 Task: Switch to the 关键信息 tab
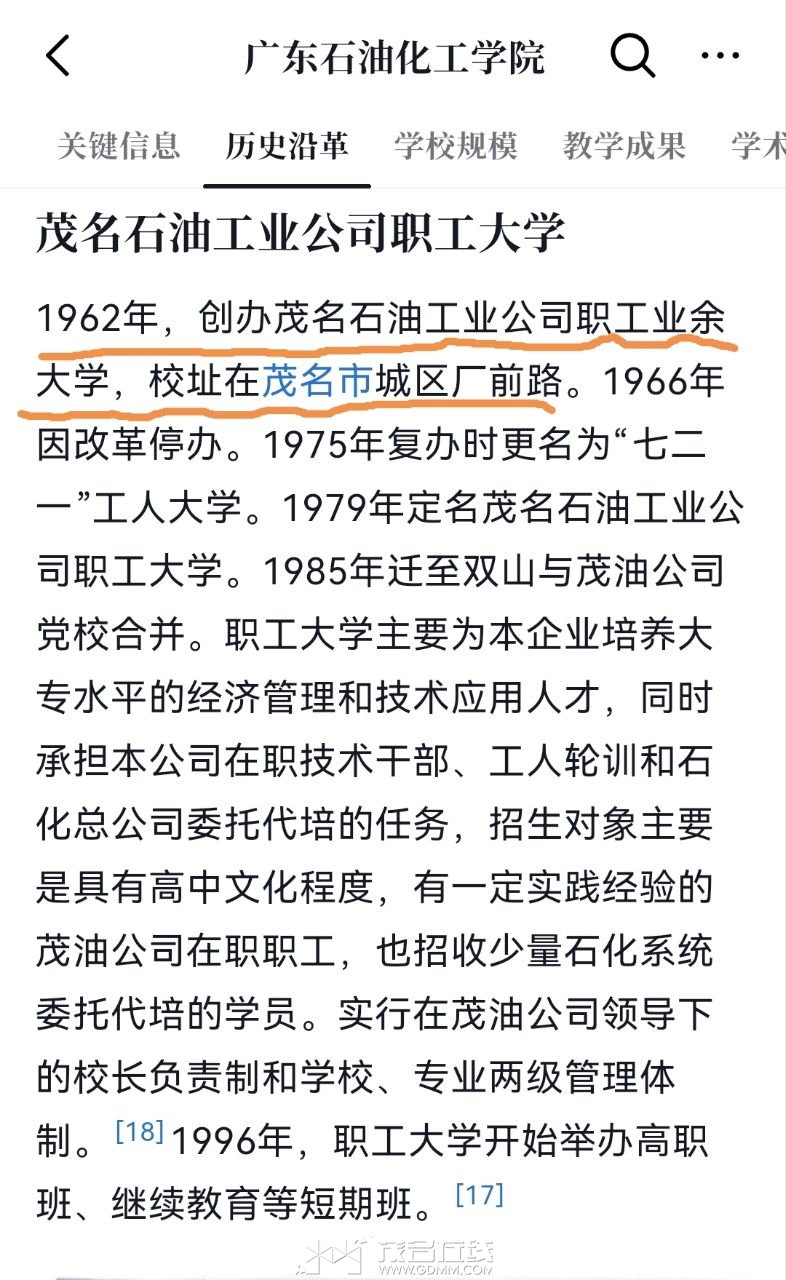(x=119, y=146)
